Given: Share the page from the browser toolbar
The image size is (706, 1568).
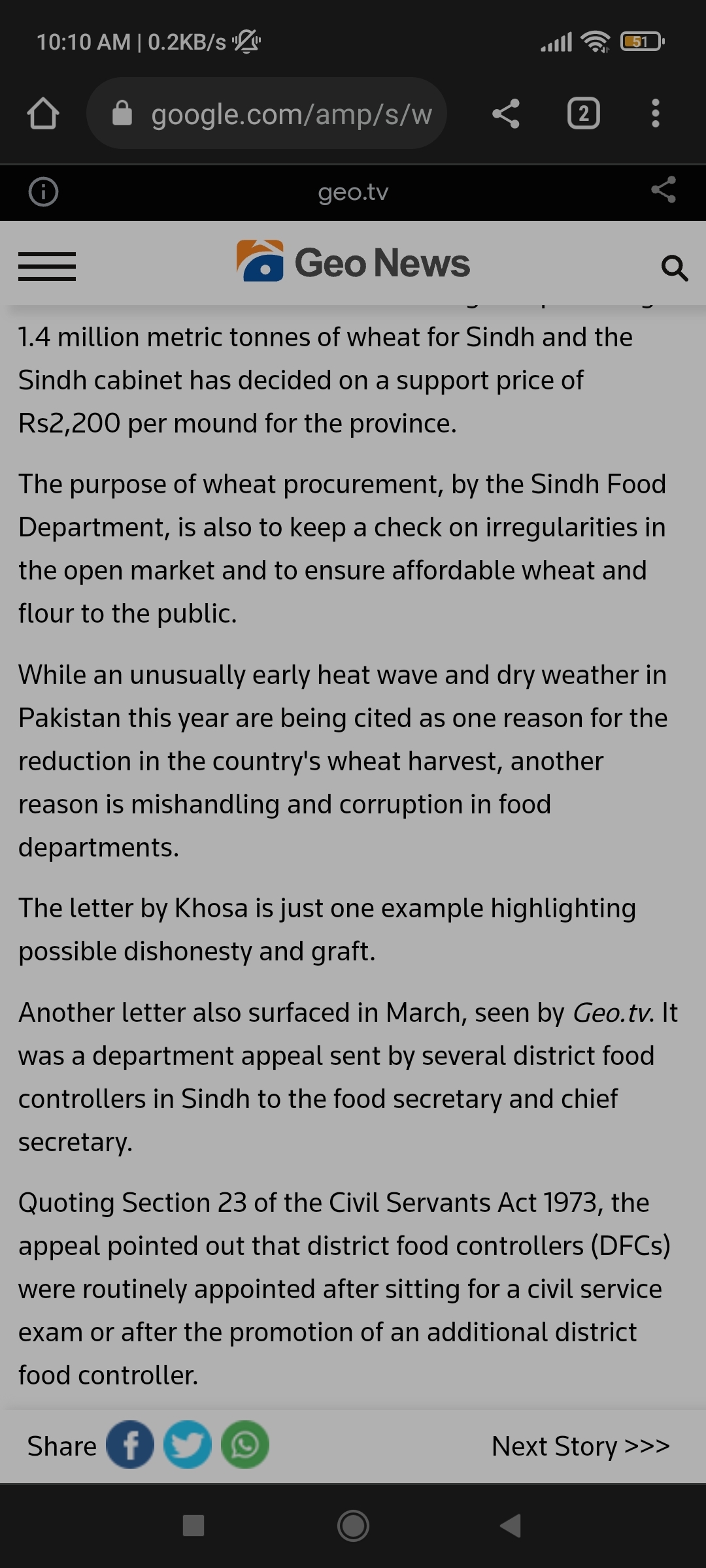Looking at the screenshot, I should tap(506, 114).
